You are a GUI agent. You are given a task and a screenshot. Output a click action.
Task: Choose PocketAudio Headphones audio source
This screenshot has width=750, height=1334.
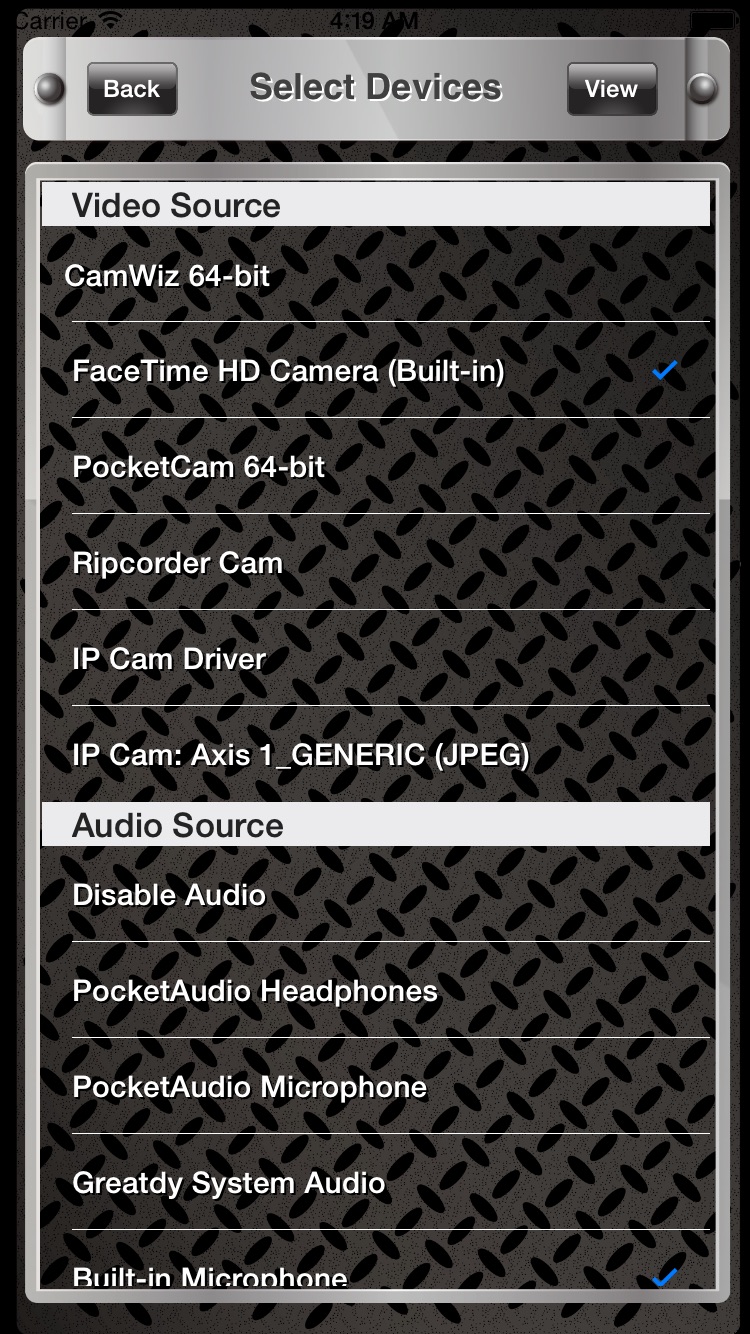[376, 990]
